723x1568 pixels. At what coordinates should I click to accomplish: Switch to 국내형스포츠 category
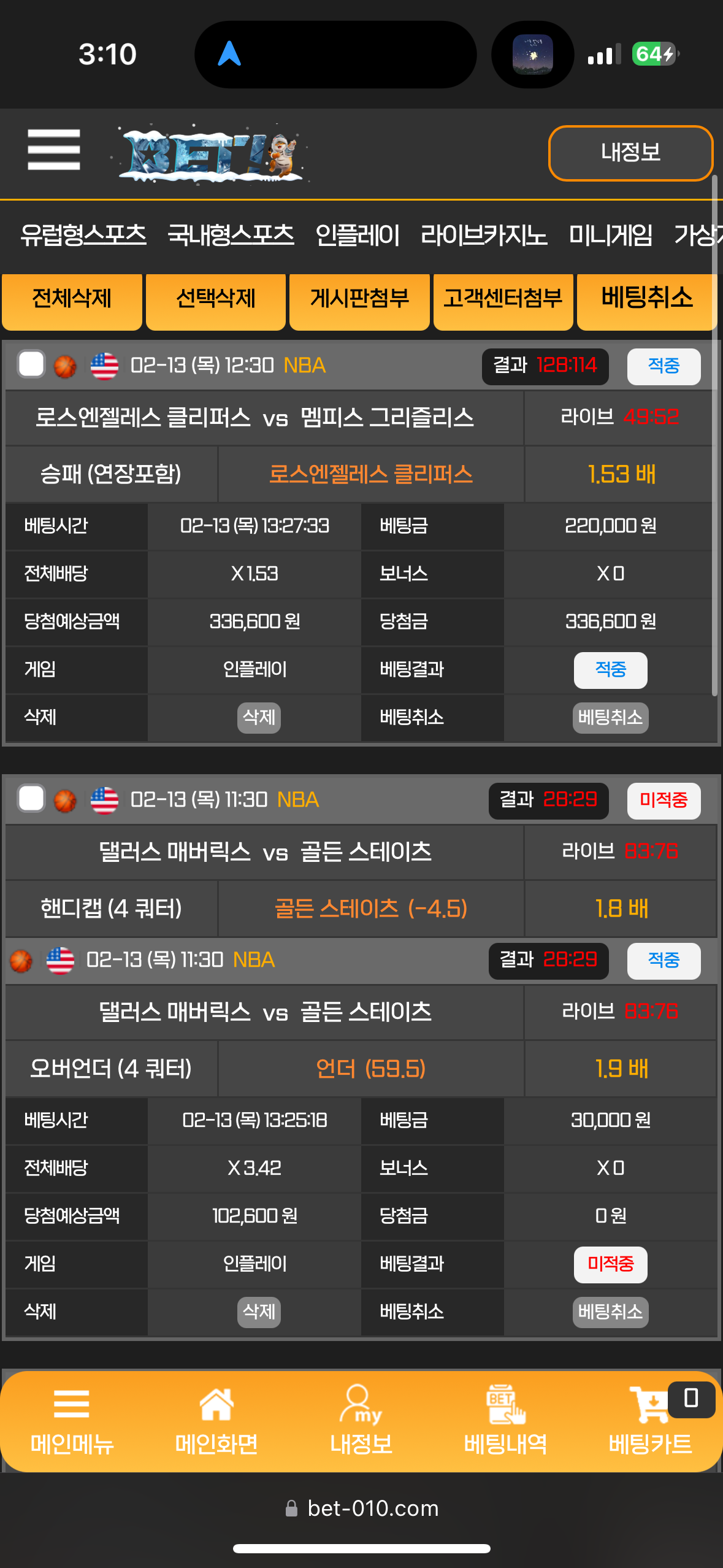[231, 235]
